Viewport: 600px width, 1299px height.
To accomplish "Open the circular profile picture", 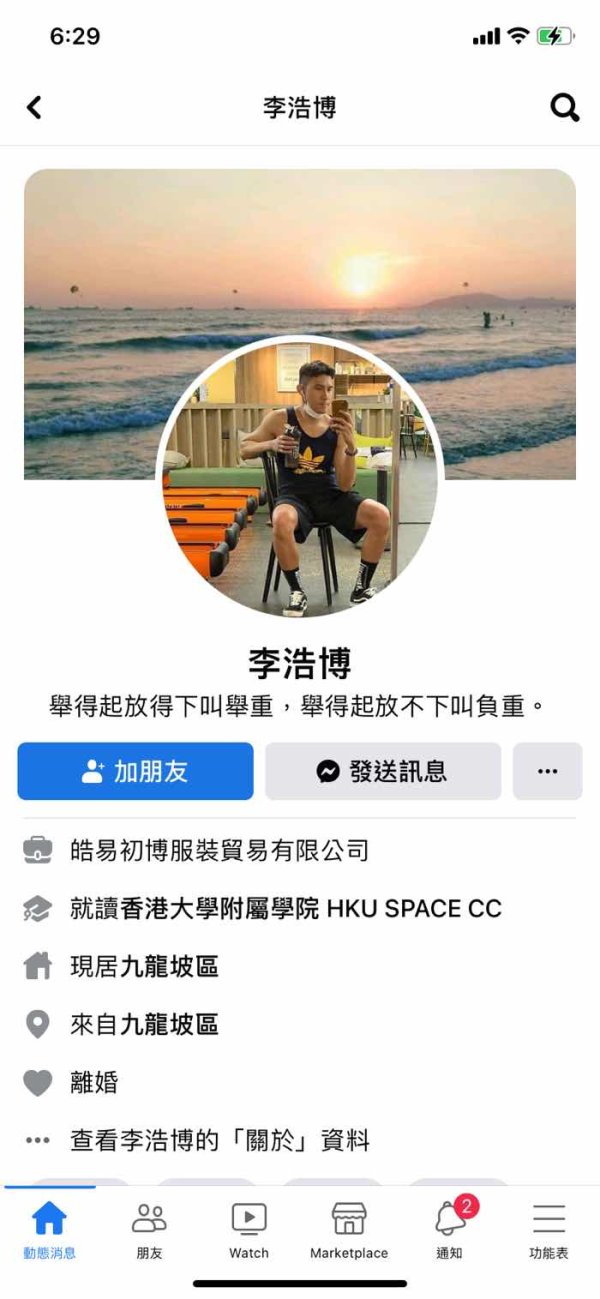I will [300, 478].
